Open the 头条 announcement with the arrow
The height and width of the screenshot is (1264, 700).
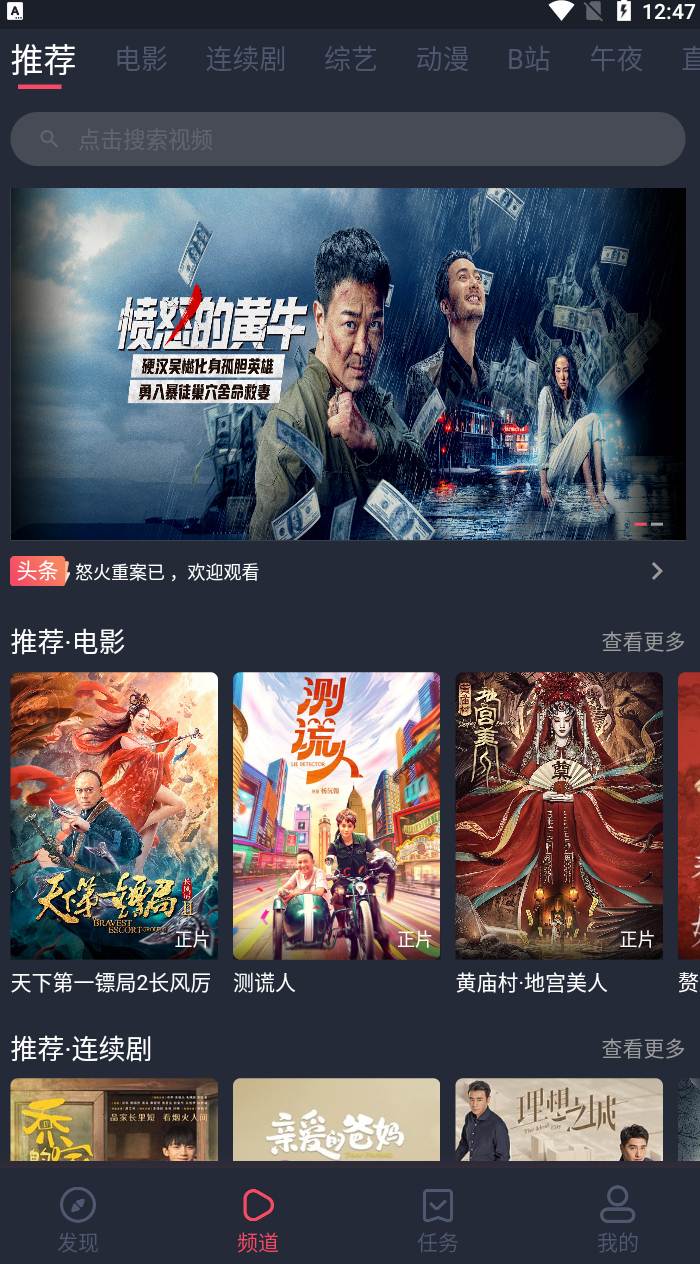tap(340, 571)
